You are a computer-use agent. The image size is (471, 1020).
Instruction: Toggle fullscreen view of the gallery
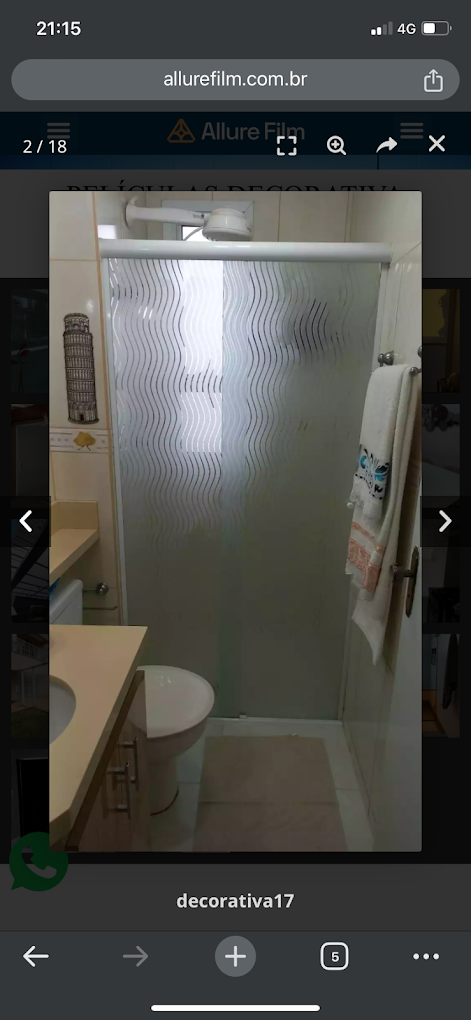(286, 145)
